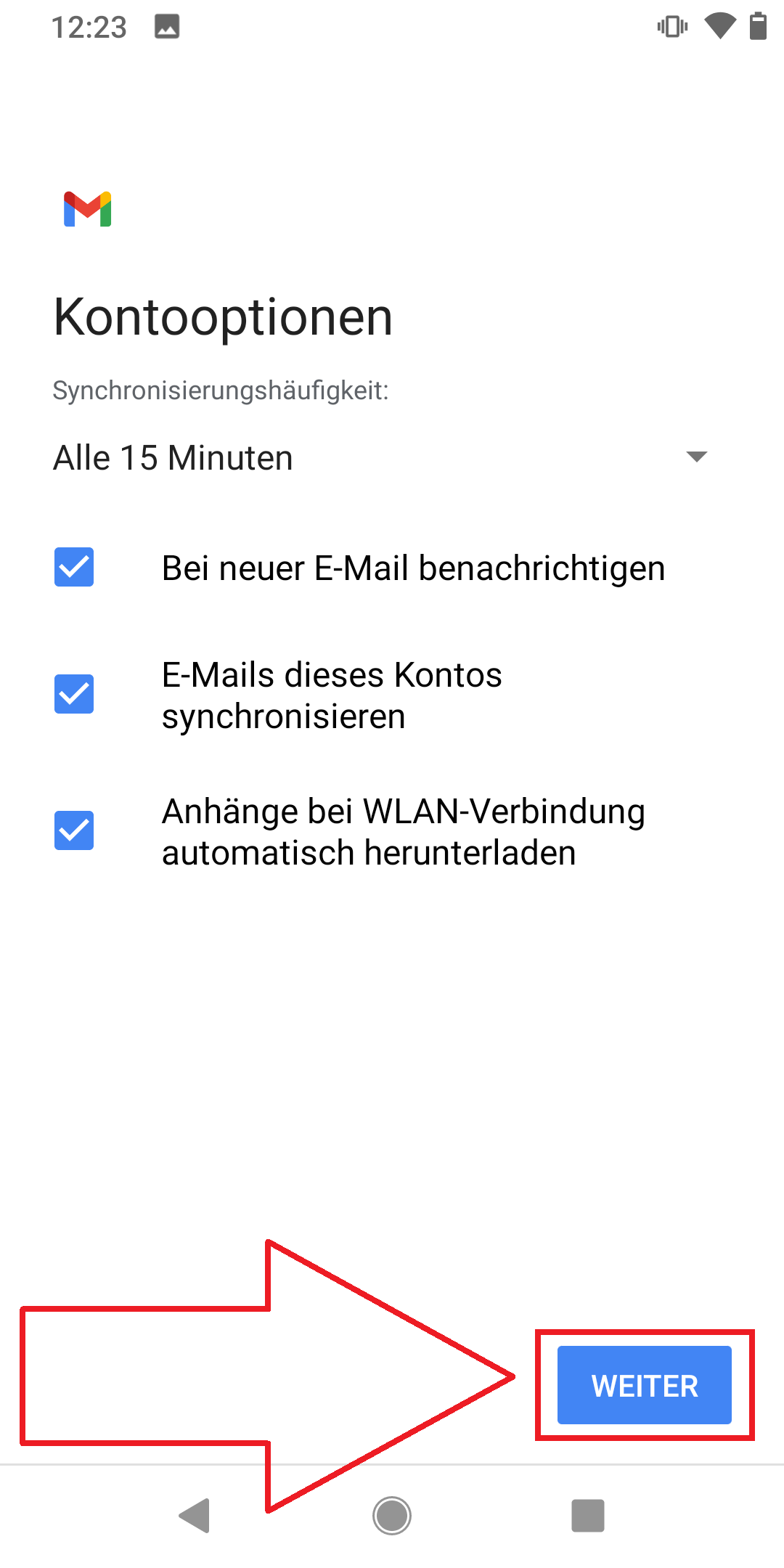The image size is (784, 1568).
Task: Uncheck Bei neuer E-Mail benachrichtigen
Action: pyautogui.click(x=74, y=567)
